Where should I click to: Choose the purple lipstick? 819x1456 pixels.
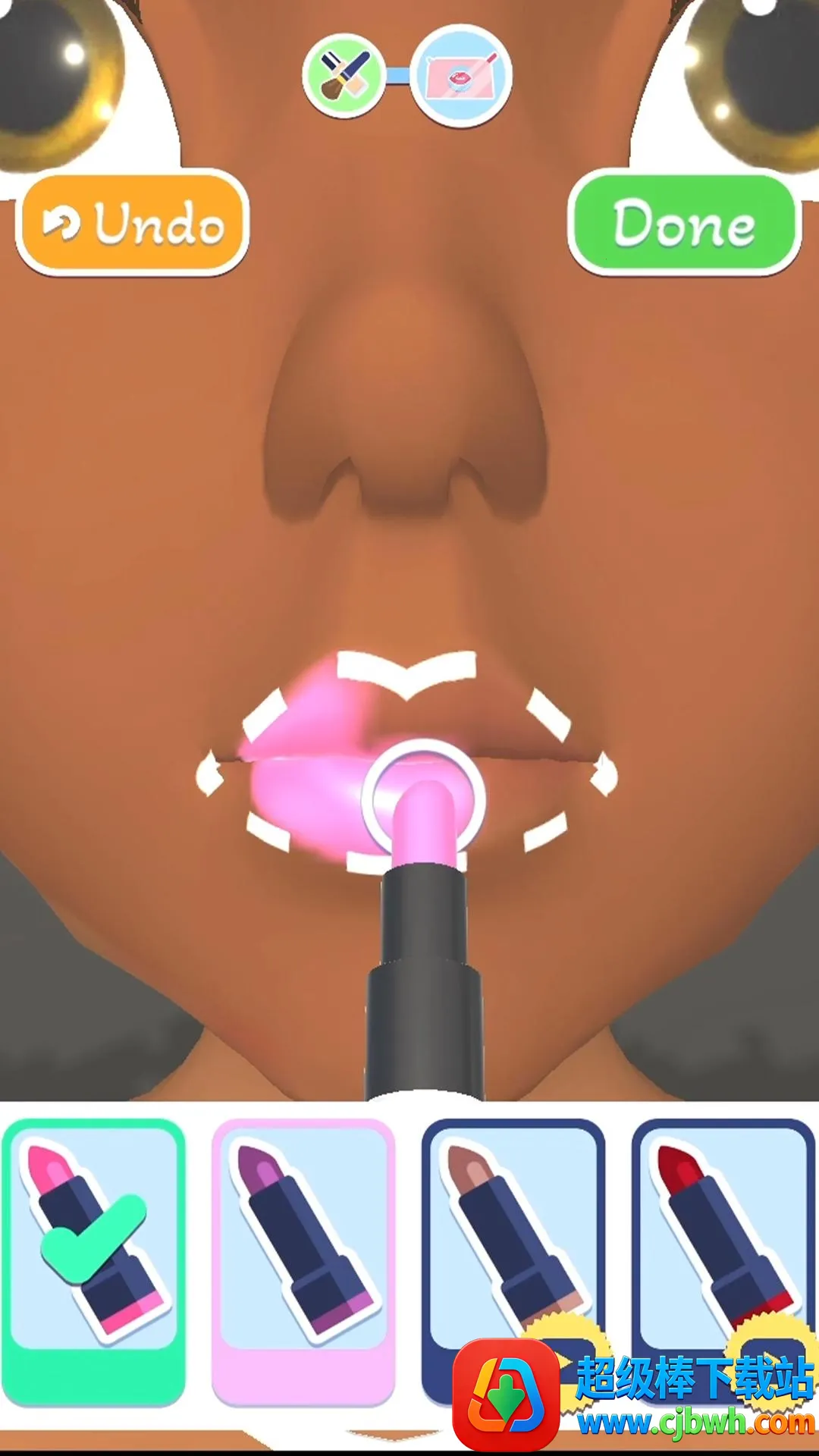303,1244
